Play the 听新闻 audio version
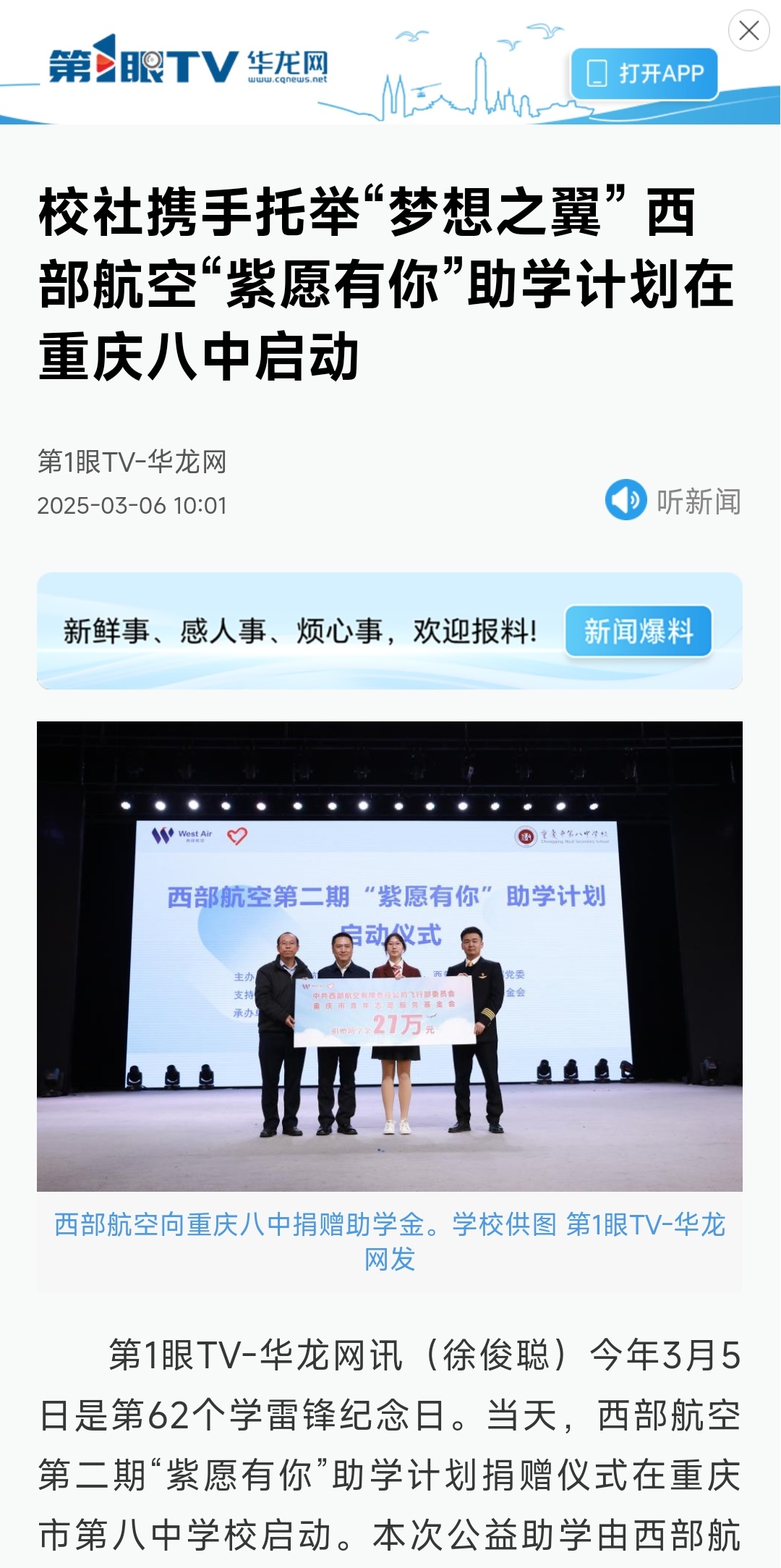This screenshot has height=1568, width=781. tap(673, 501)
